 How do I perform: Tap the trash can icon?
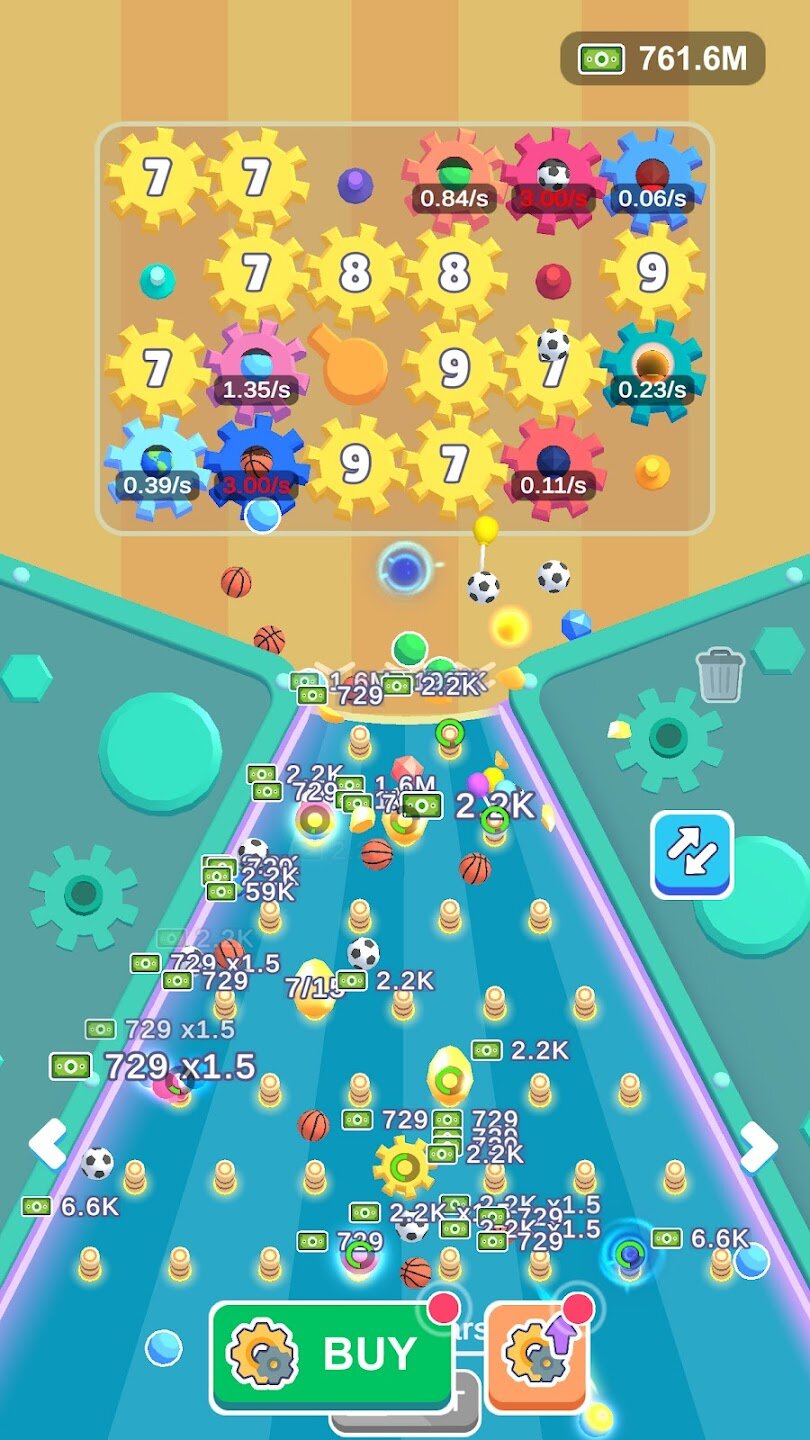point(720,675)
